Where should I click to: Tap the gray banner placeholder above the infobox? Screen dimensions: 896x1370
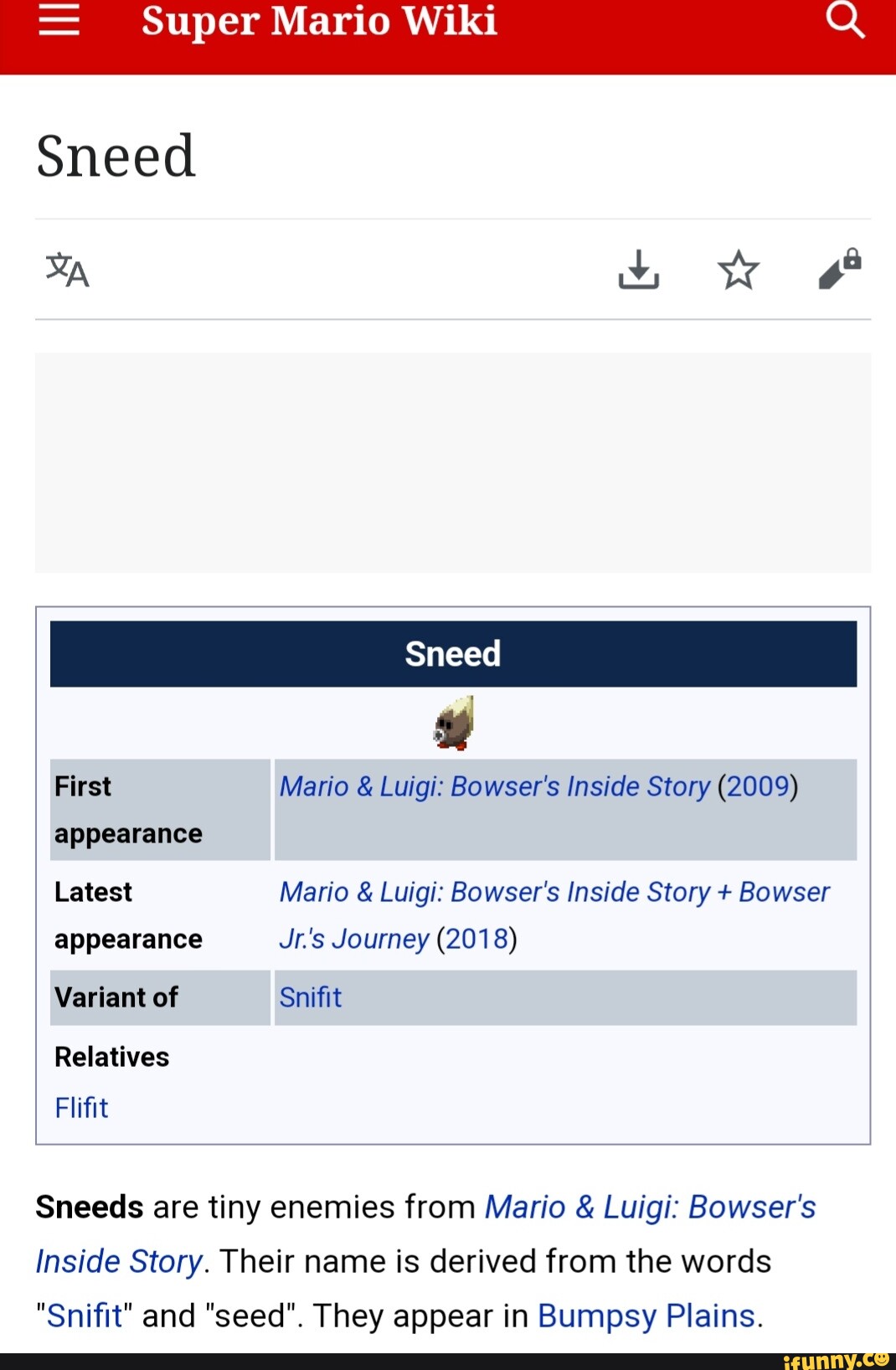(x=448, y=461)
